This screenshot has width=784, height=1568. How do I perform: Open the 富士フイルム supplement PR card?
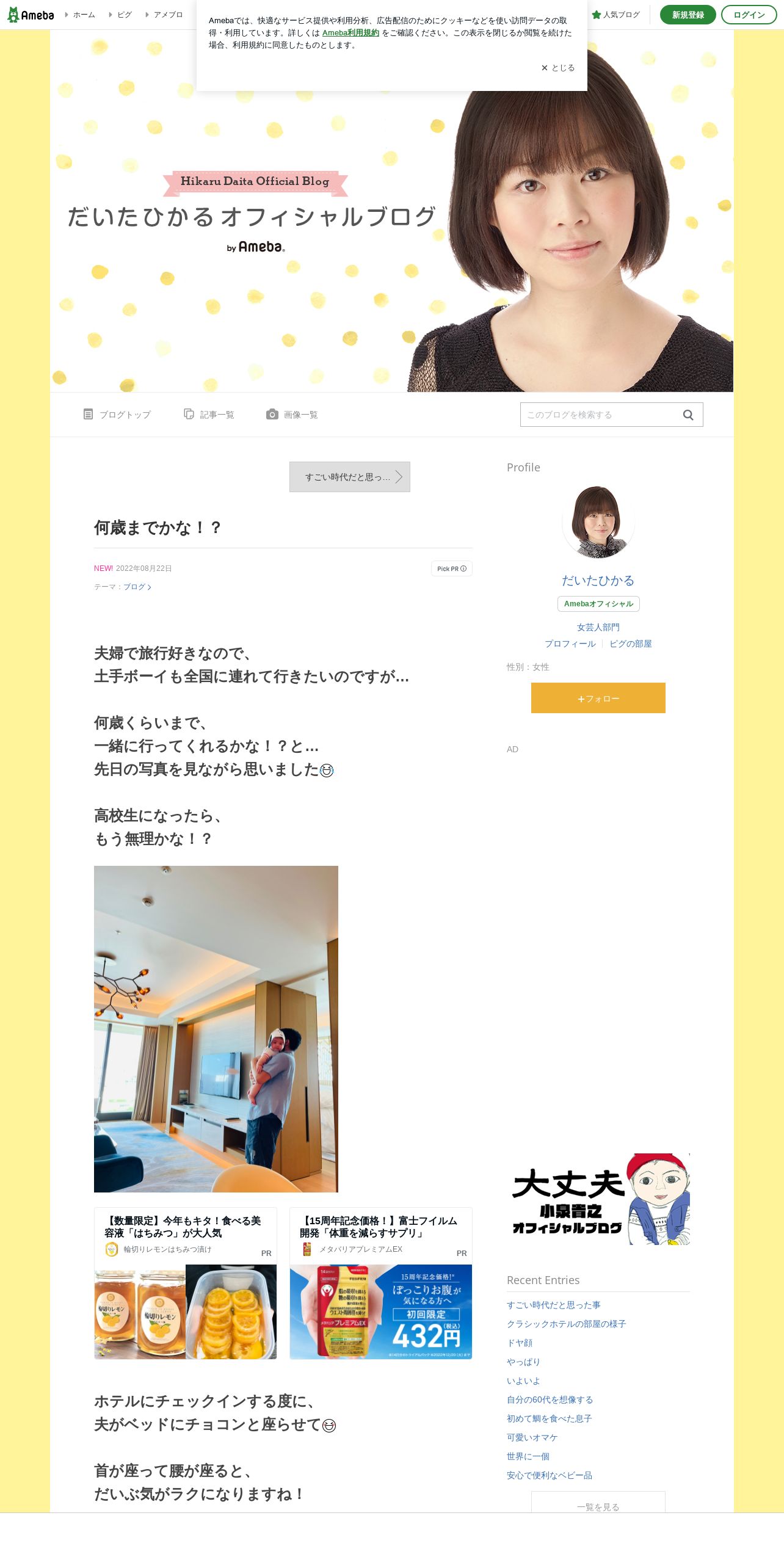[x=381, y=1283]
